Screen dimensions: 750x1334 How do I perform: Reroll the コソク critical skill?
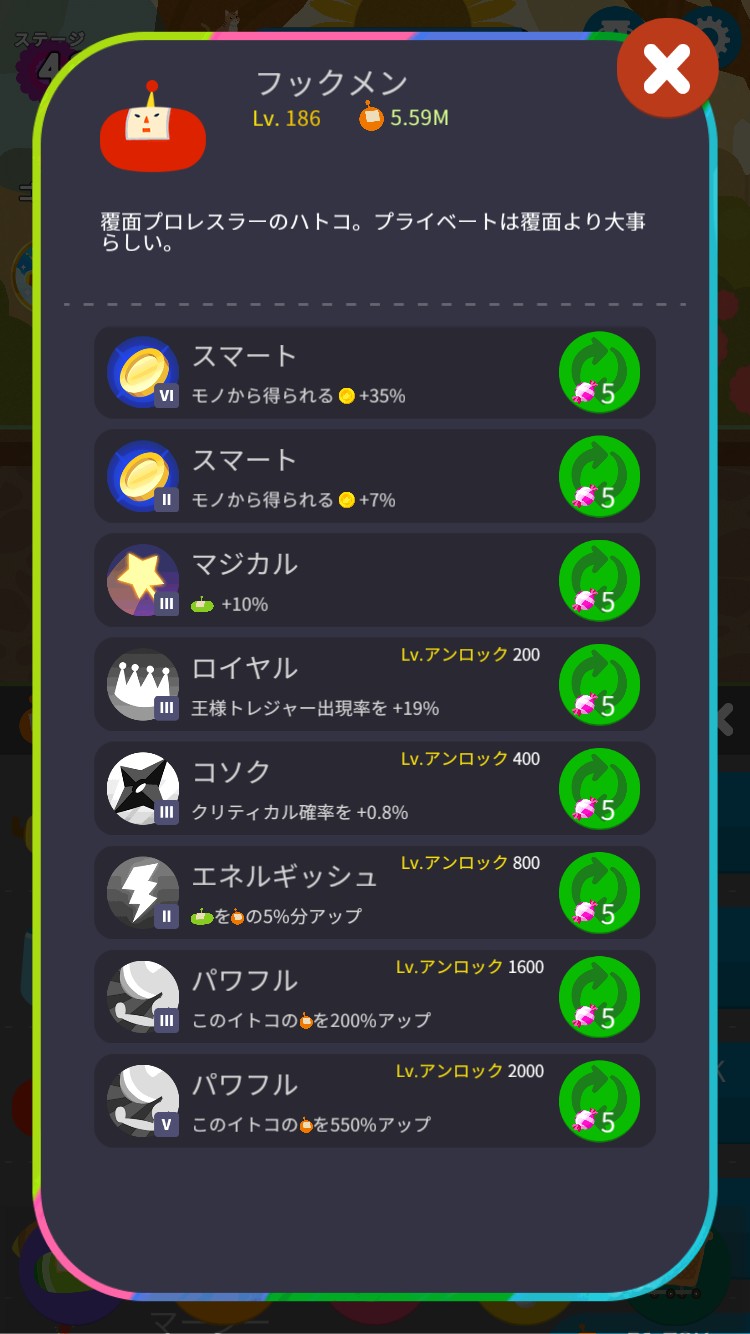(599, 788)
